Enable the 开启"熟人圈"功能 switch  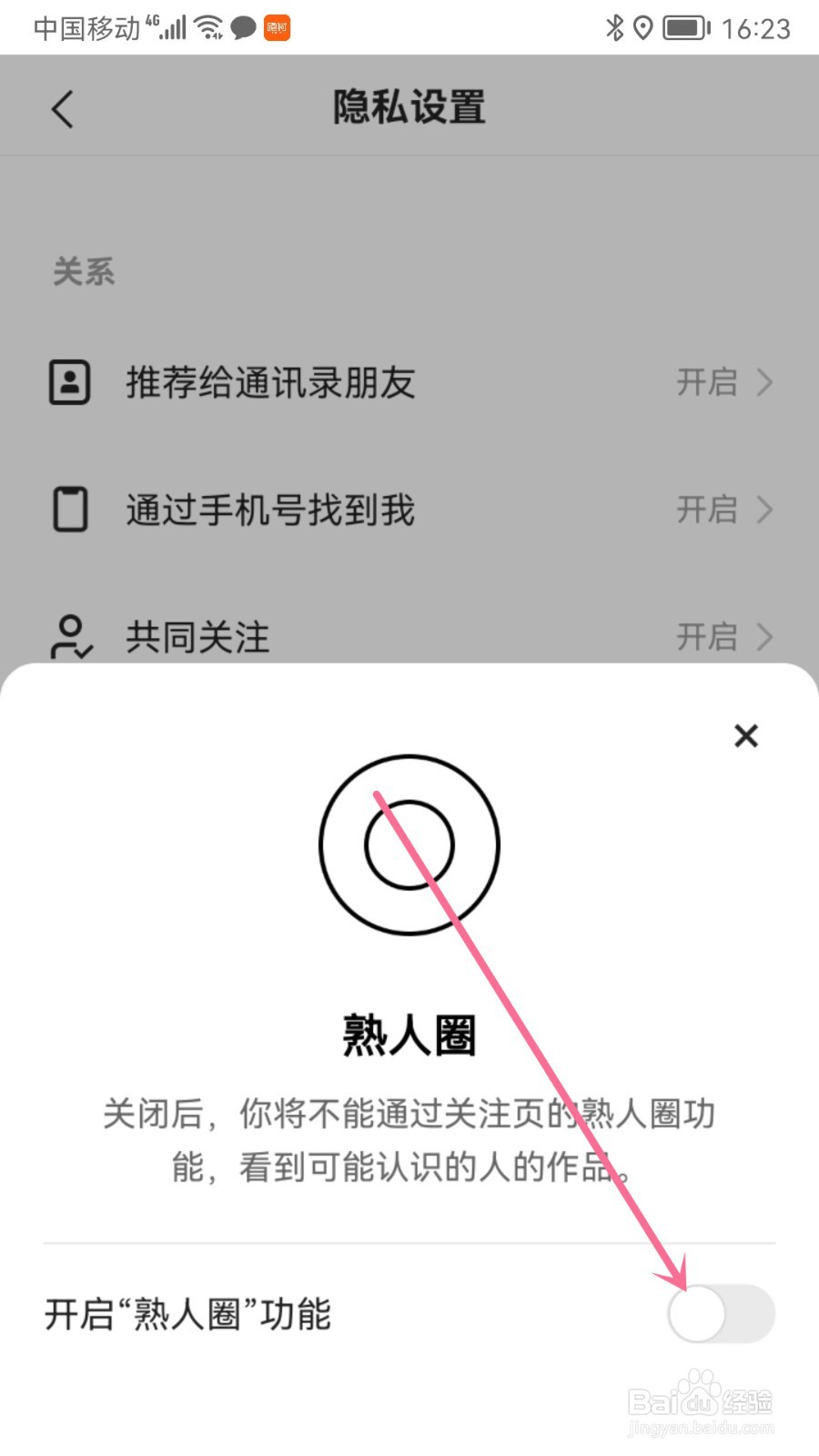pos(722,1314)
